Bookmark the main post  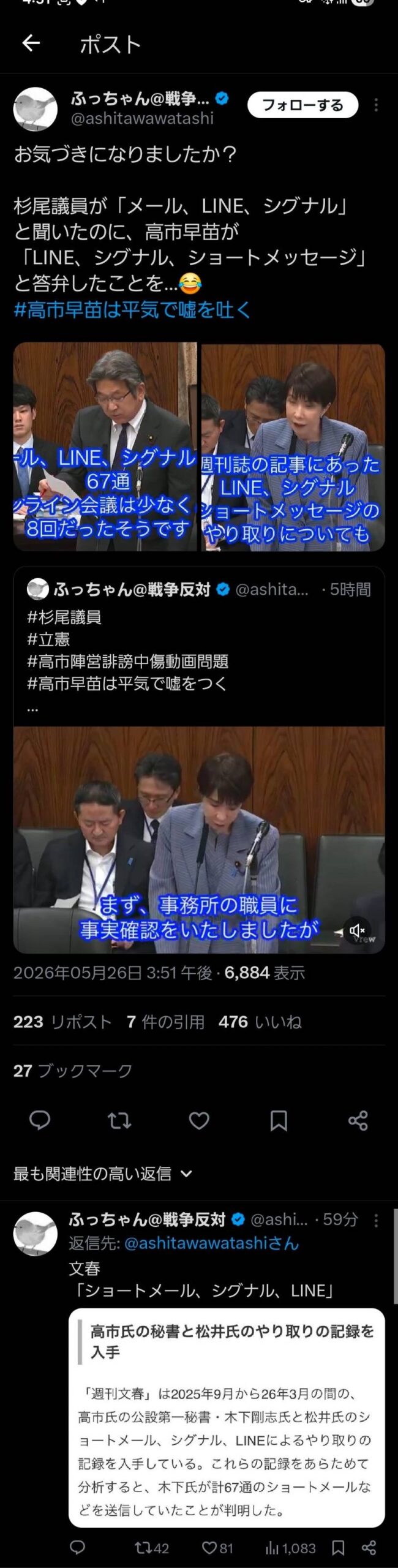(x=279, y=1120)
